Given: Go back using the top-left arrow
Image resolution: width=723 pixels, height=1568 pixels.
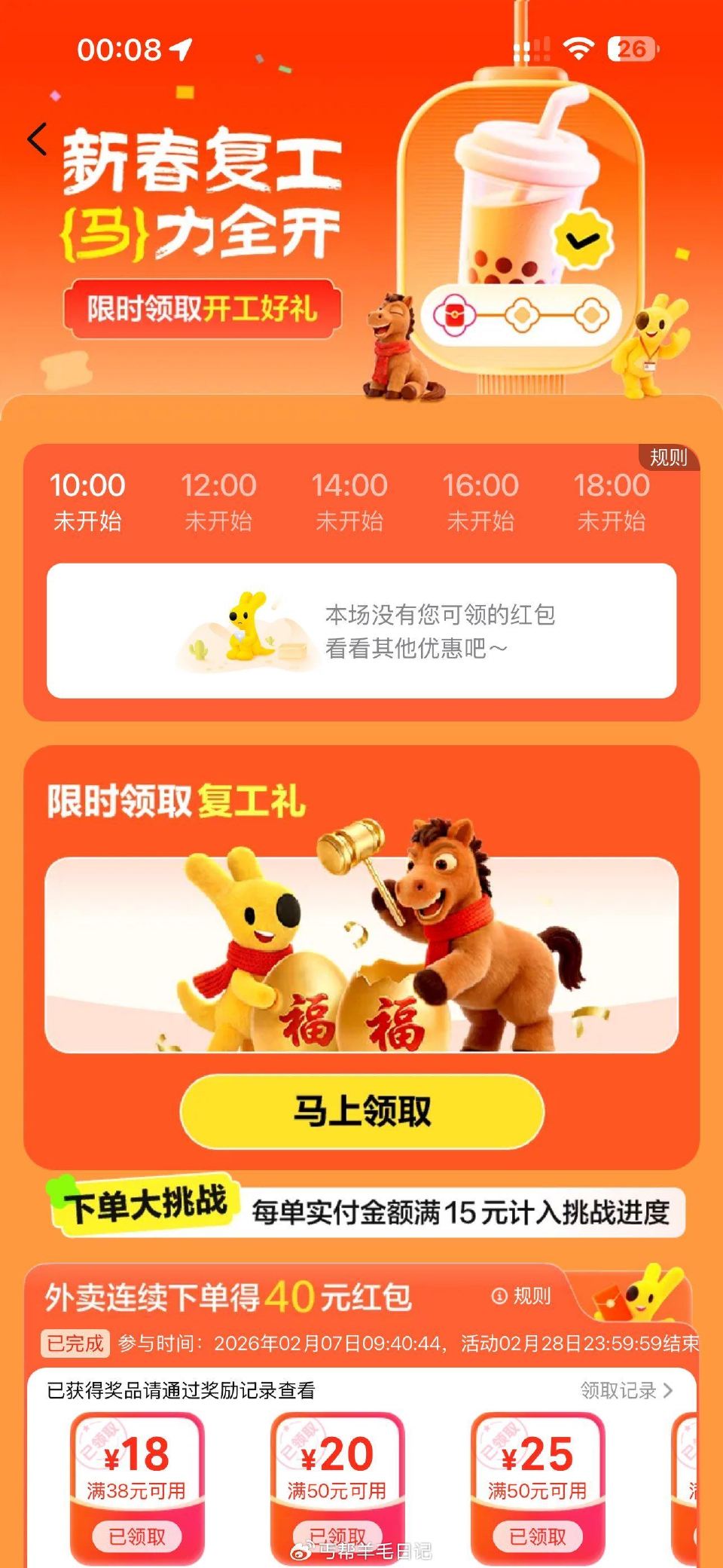Looking at the screenshot, I should (x=38, y=139).
